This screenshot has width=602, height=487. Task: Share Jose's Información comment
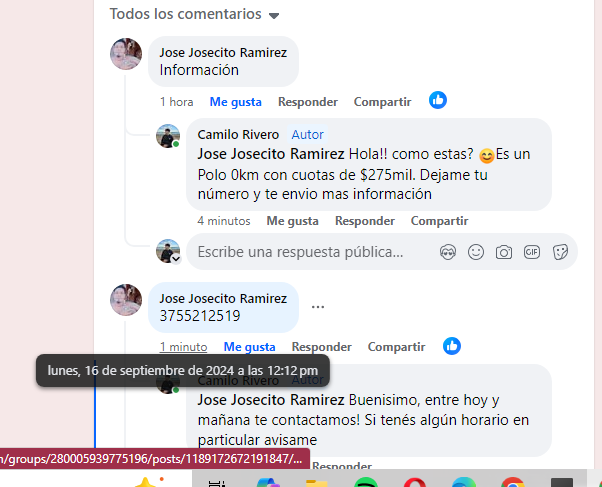click(x=382, y=102)
